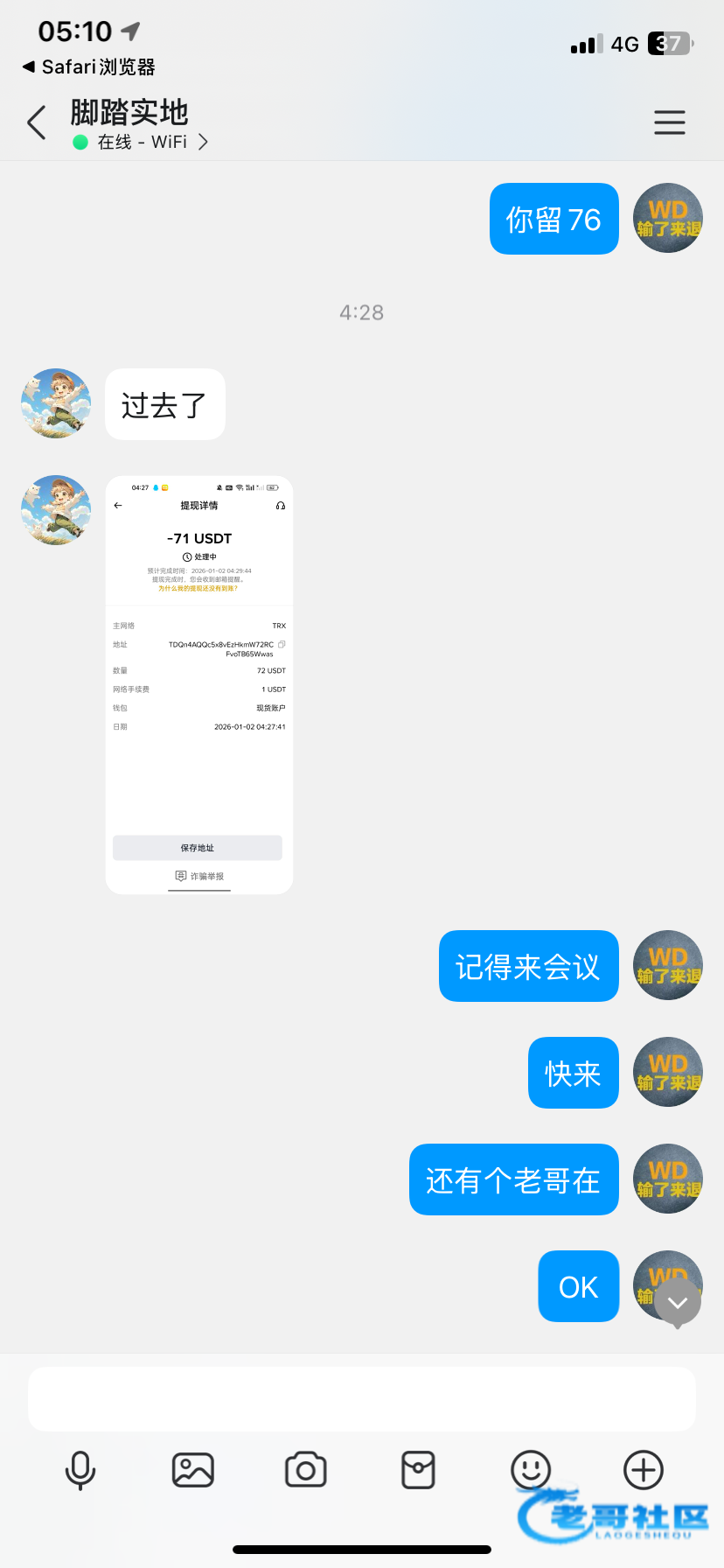Jump to the latest messages
The image size is (724, 1568).
tap(678, 1303)
